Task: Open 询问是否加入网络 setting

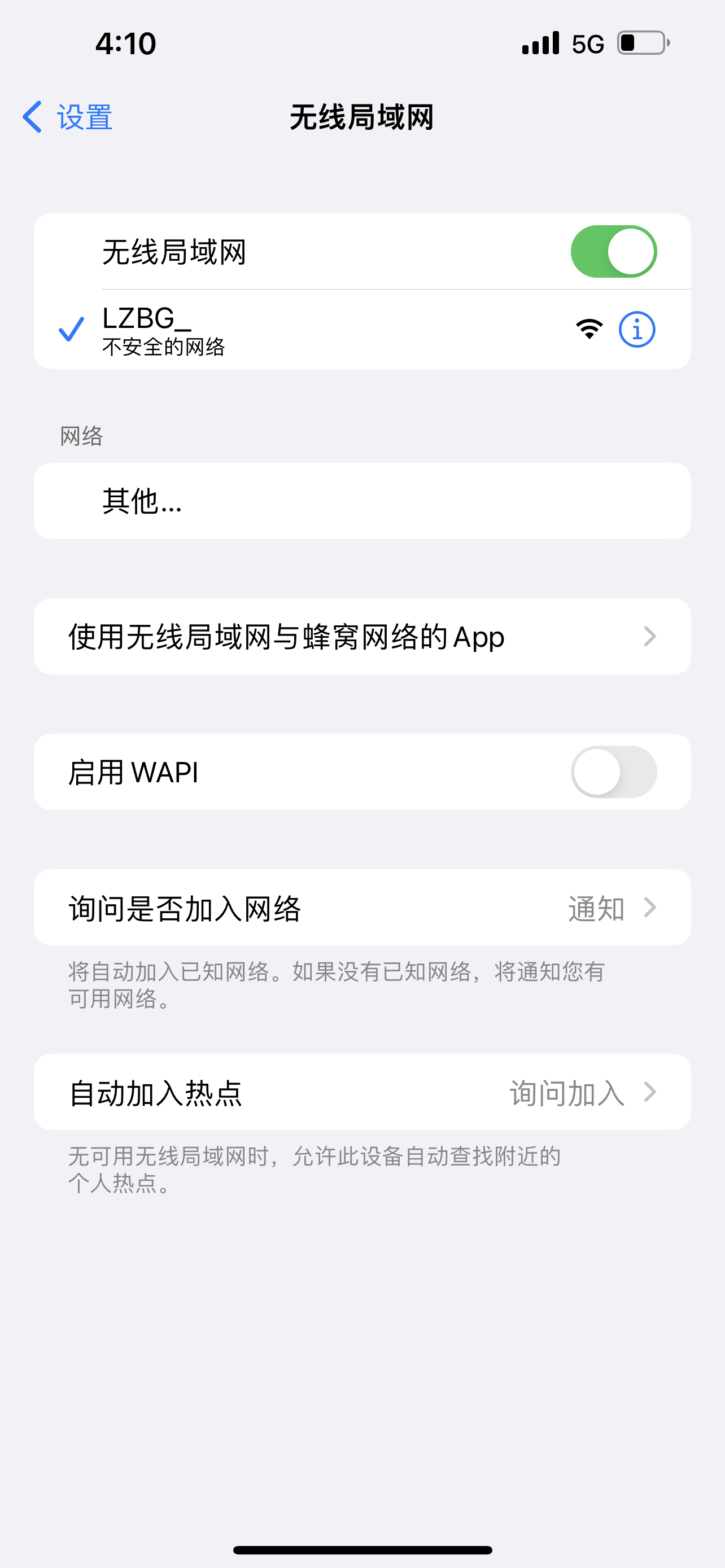Action: (361, 908)
